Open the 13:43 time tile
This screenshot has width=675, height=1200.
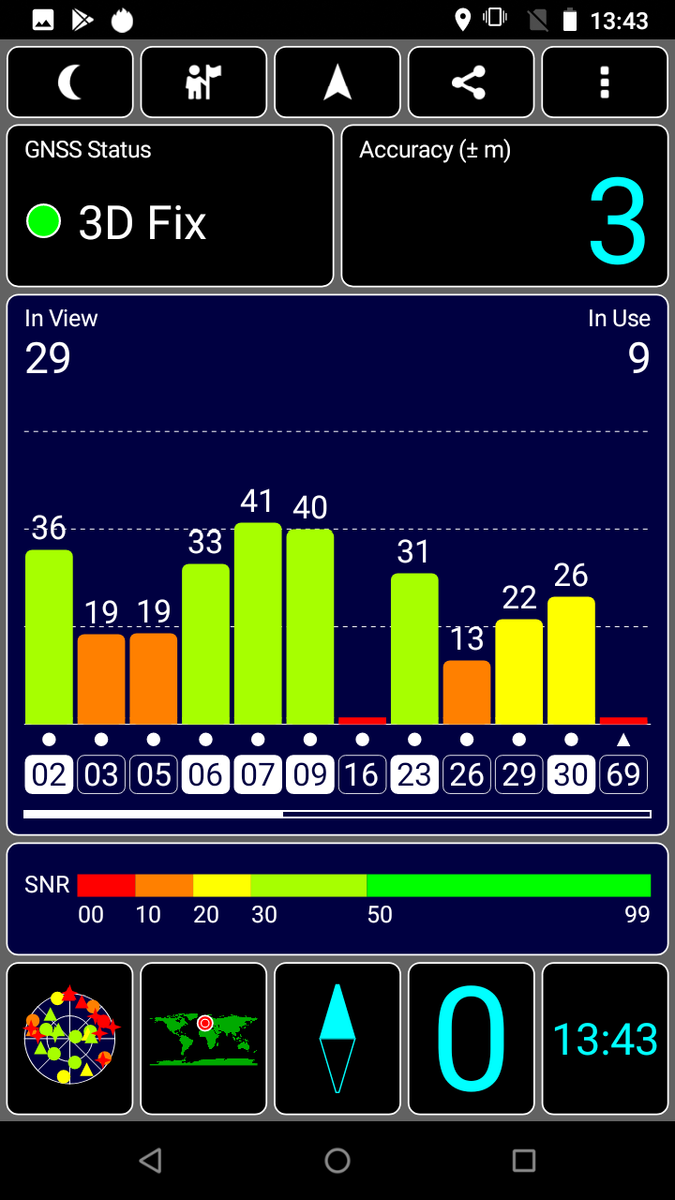(605, 1038)
